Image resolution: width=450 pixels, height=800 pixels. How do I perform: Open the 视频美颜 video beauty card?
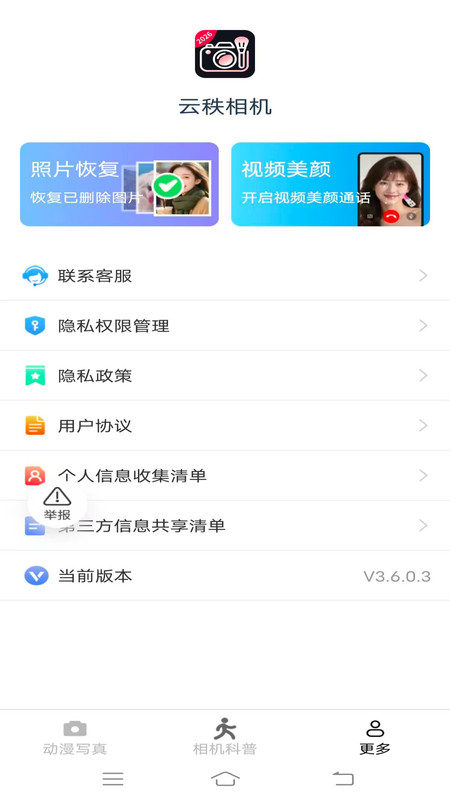point(331,184)
